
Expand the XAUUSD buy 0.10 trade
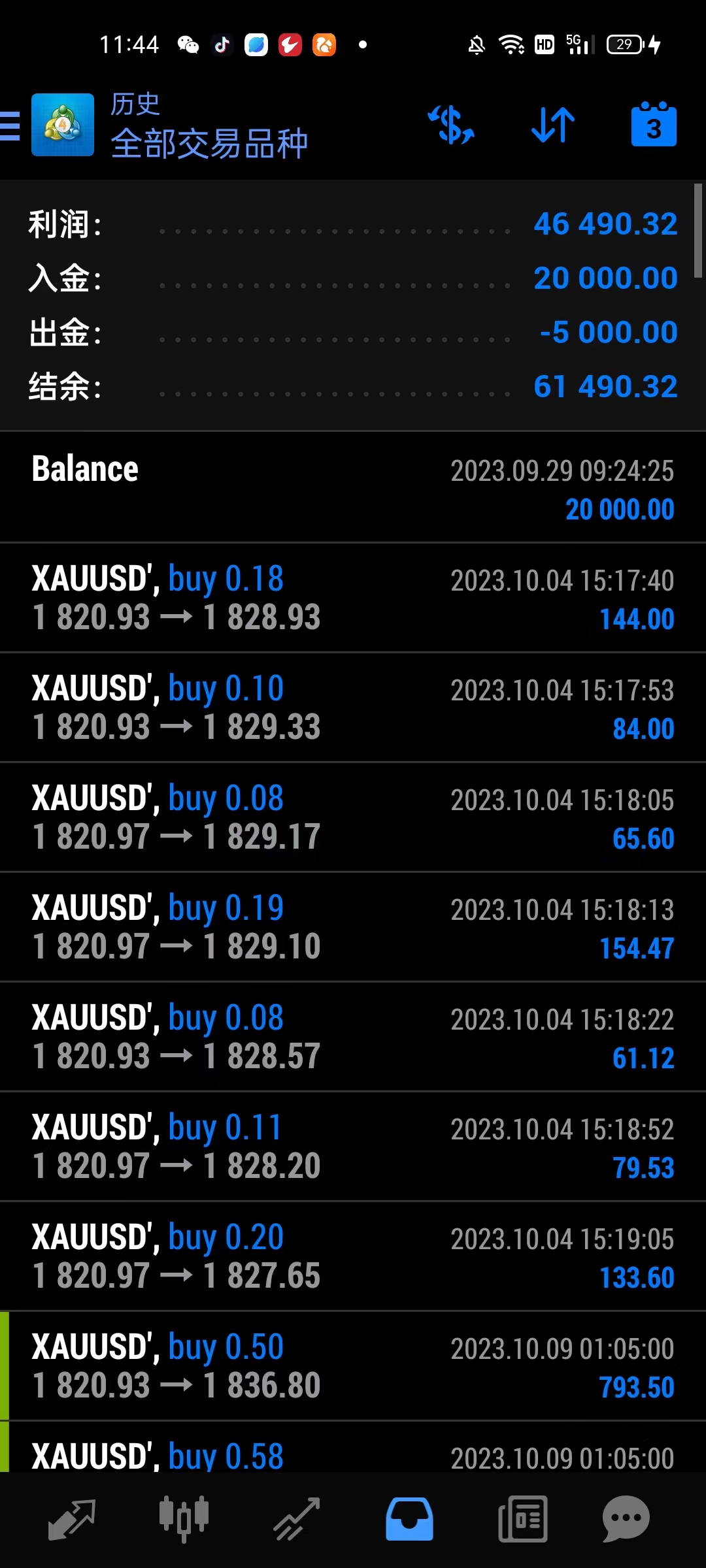point(353,708)
